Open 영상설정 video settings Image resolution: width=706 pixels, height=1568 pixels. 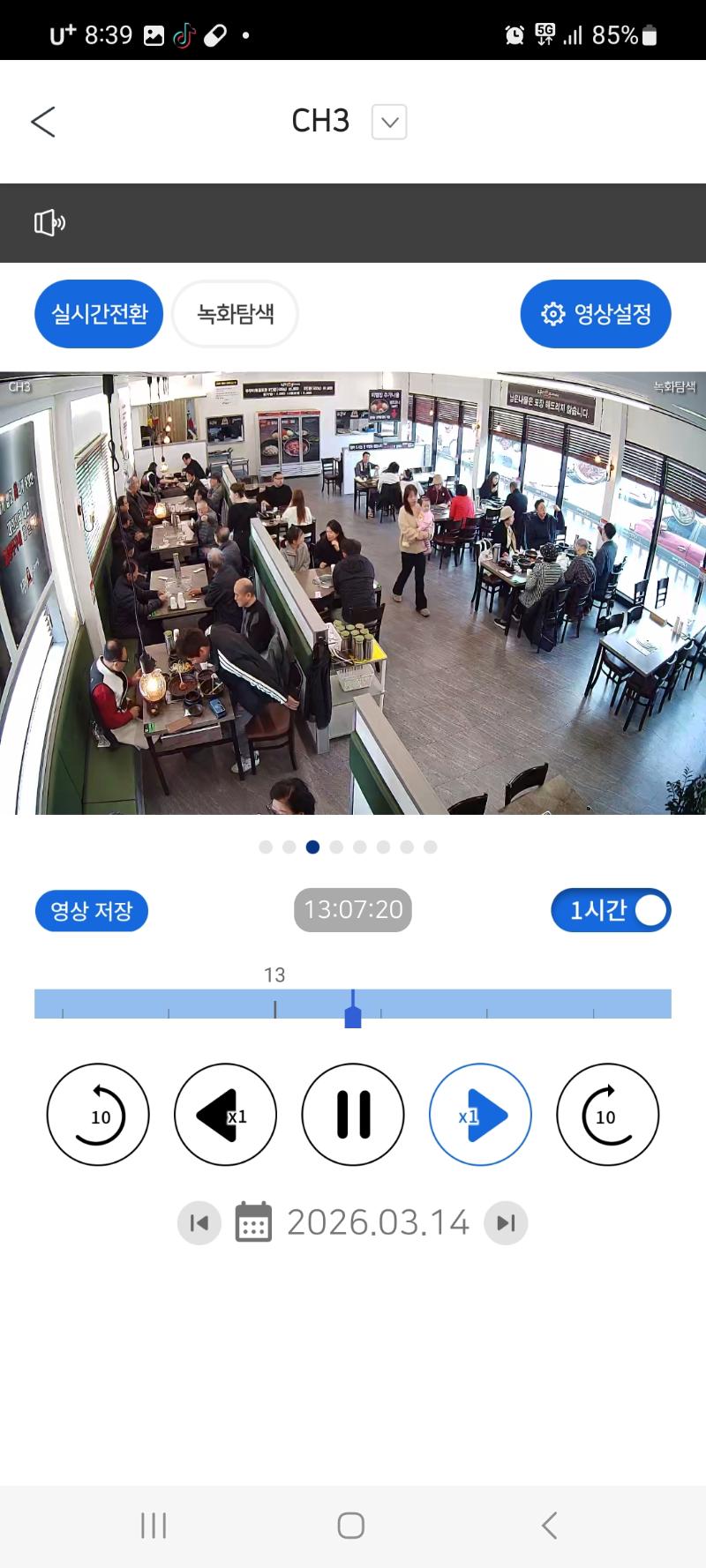tap(596, 314)
